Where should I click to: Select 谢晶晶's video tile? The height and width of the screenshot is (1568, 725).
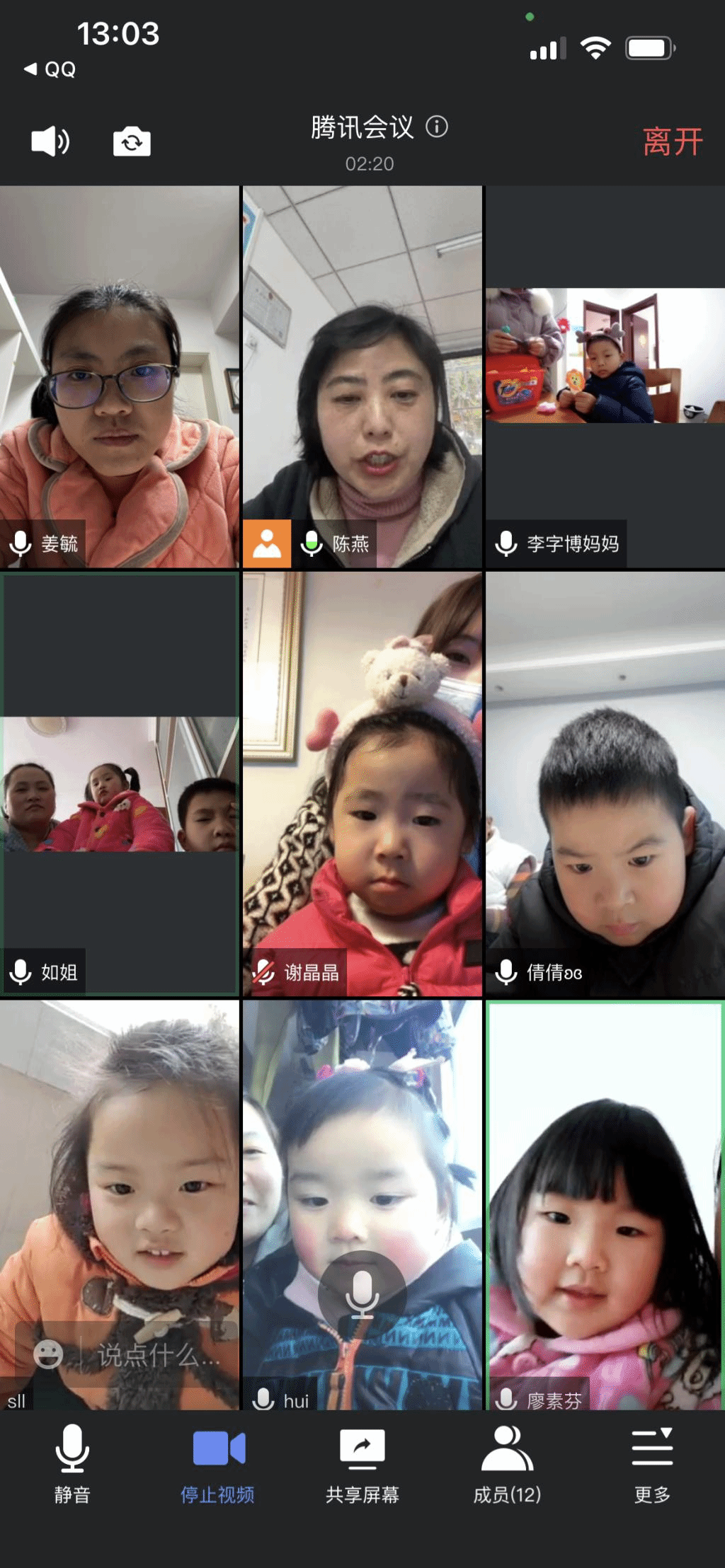point(362,784)
